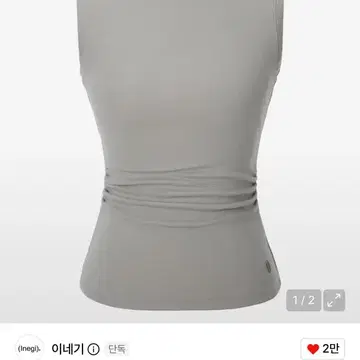Tap the (Inegi) brand logo
This screenshot has width=360, height=360.
[x=29, y=349]
